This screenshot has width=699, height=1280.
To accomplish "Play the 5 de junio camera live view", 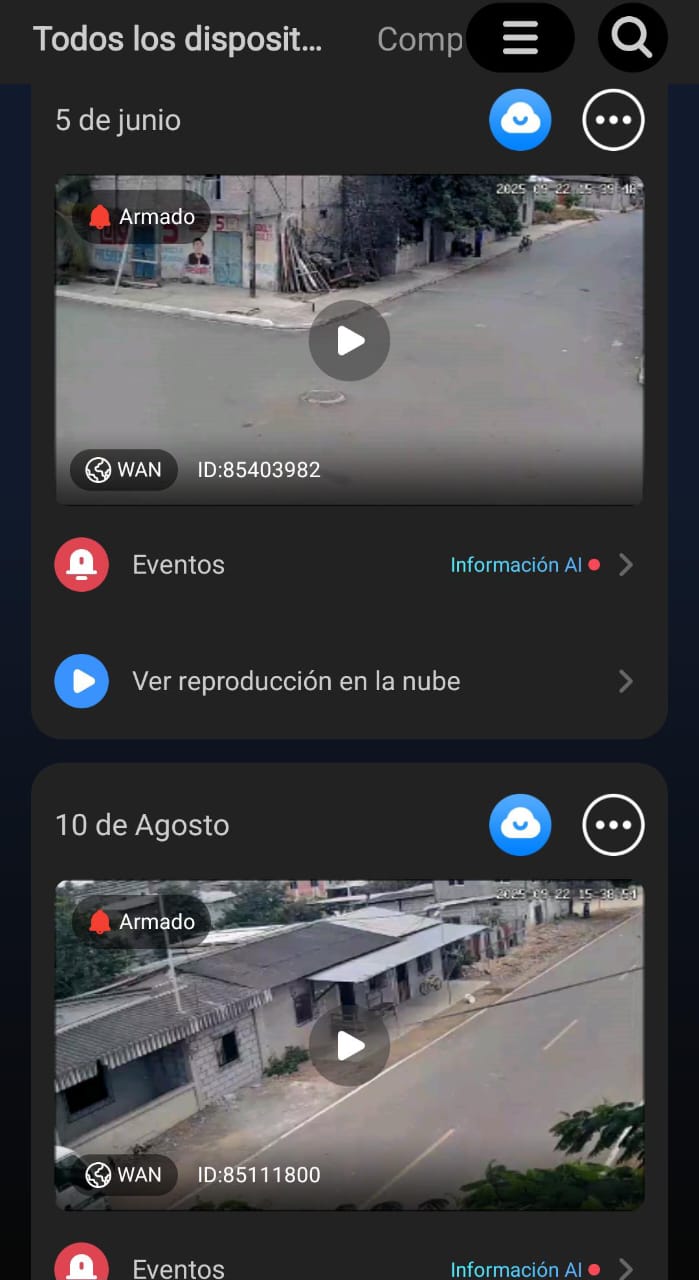I will (x=349, y=341).
